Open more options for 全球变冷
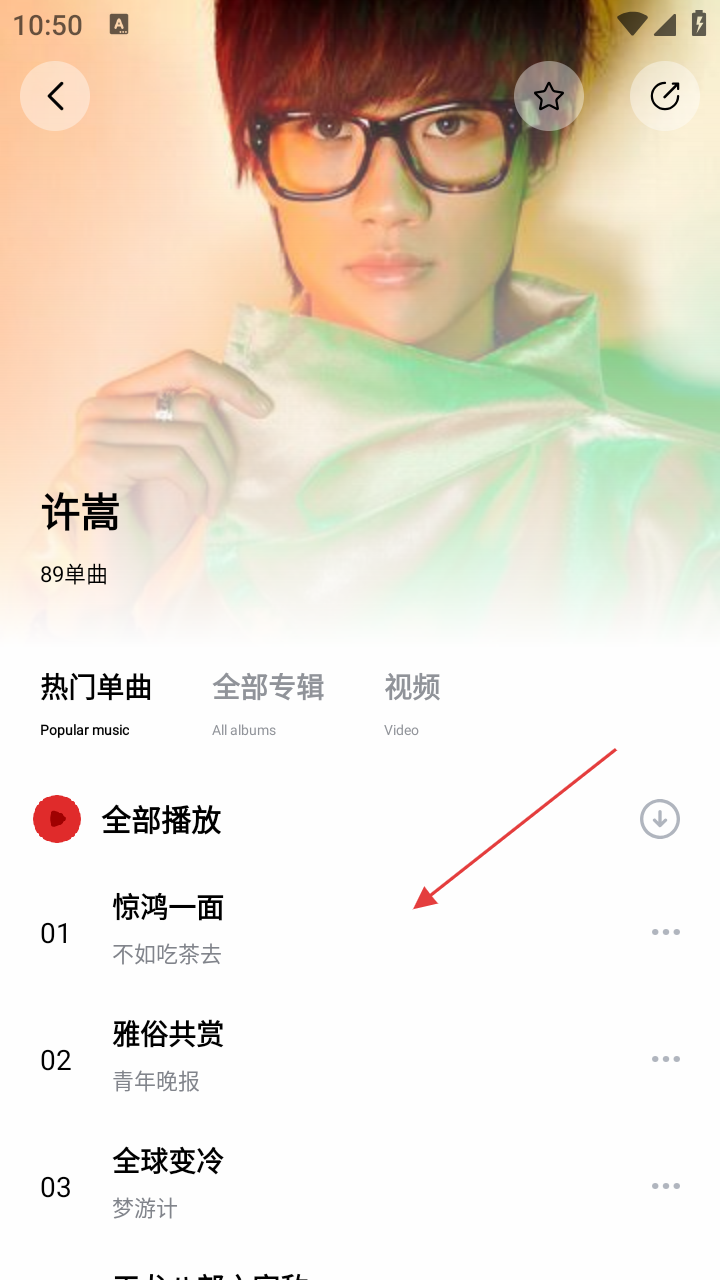Image resolution: width=720 pixels, height=1280 pixels. [665, 1186]
